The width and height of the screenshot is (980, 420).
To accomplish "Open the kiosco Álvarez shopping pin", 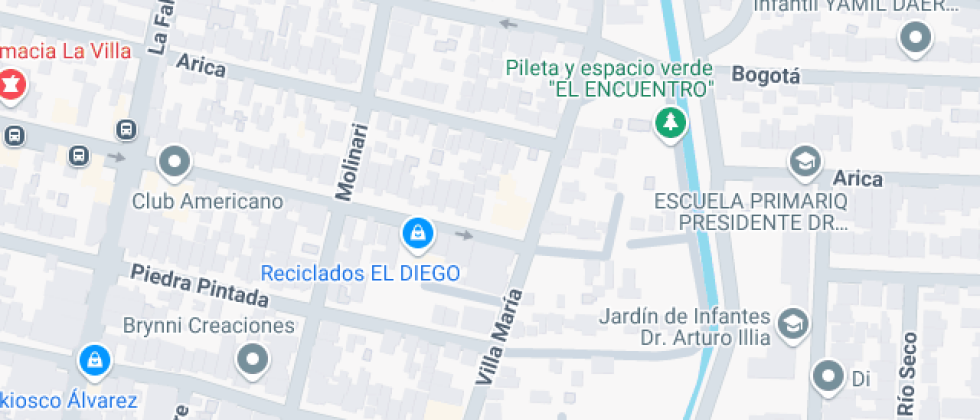I will tap(94, 362).
